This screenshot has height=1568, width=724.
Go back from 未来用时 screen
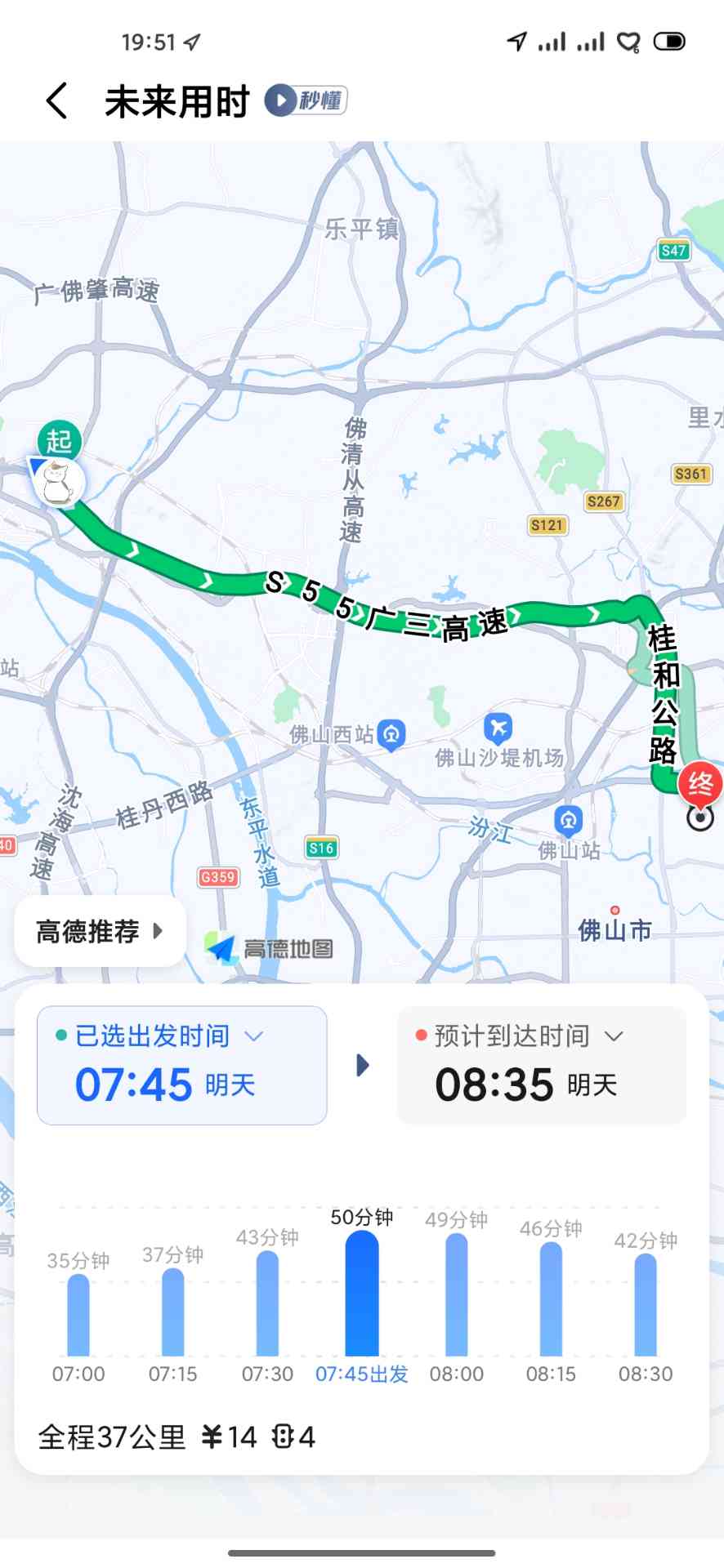(x=56, y=101)
